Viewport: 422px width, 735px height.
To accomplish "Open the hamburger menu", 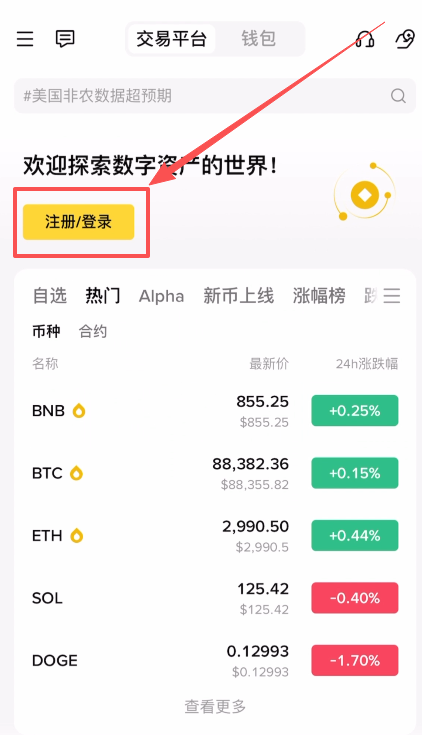I will pyautogui.click(x=25, y=38).
